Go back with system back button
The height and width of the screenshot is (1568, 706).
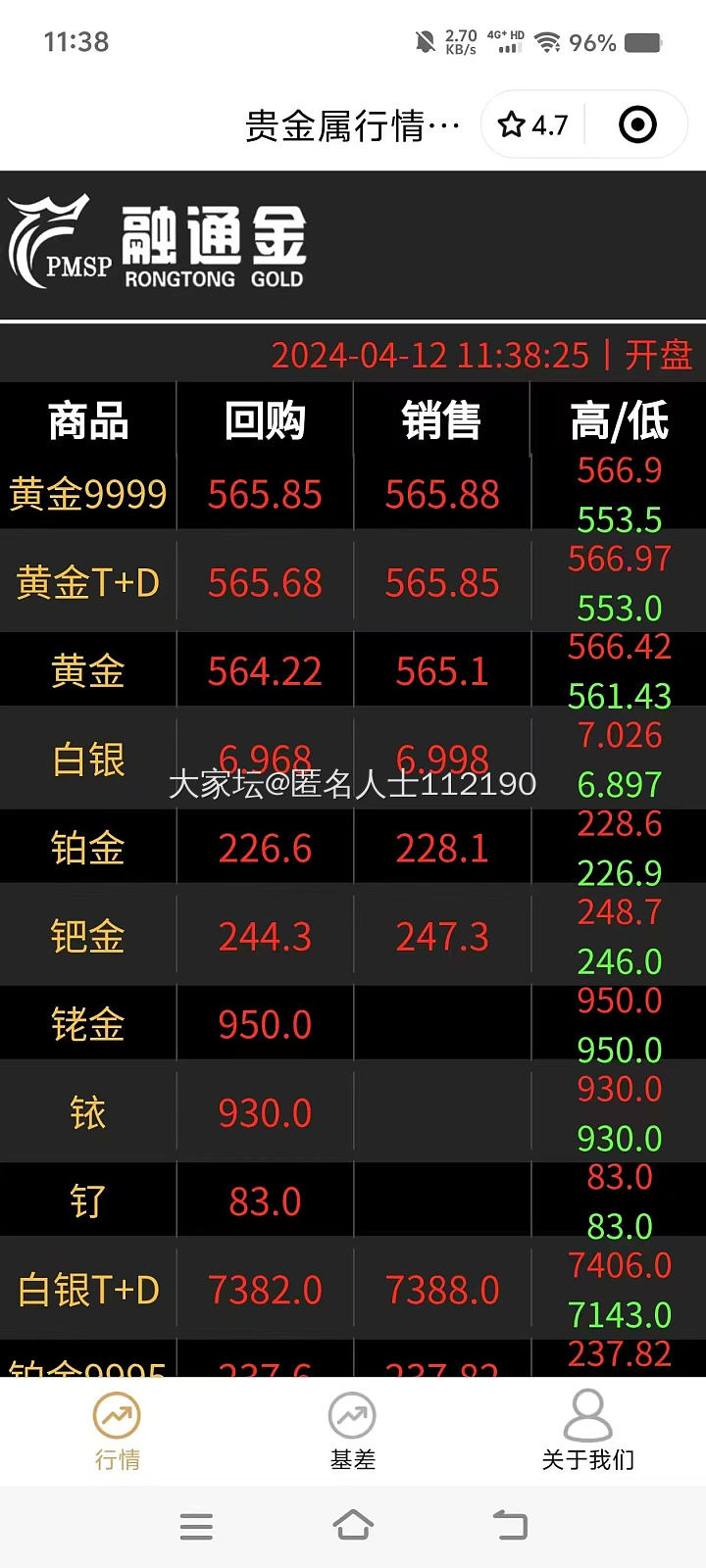[x=510, y=1525]
